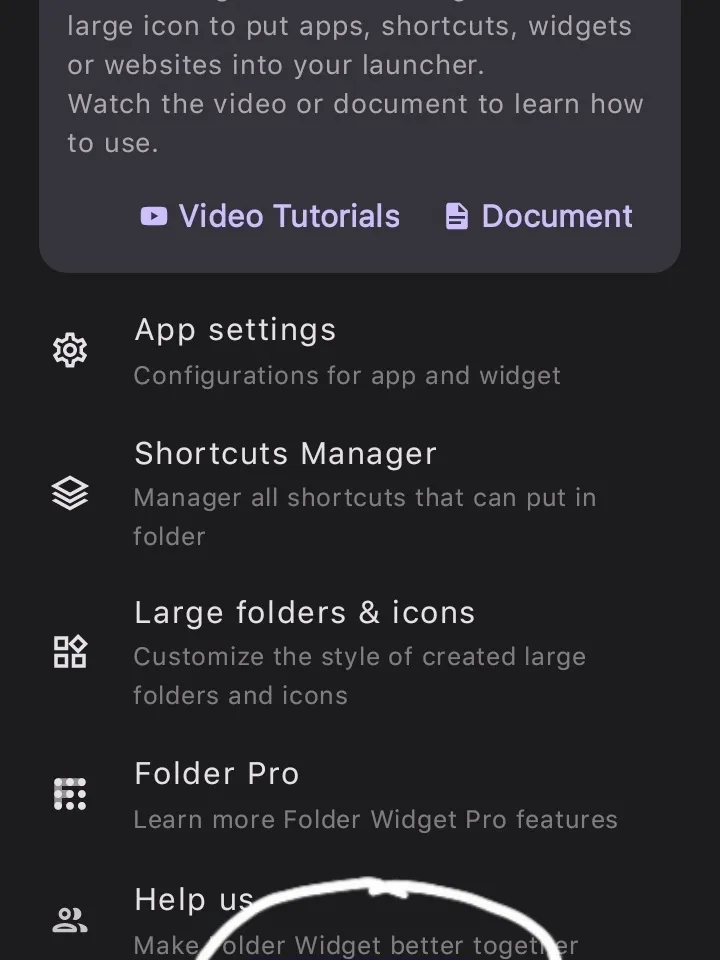Open Video Tutorials
The image size is (720, 960).
click(288, 216)
